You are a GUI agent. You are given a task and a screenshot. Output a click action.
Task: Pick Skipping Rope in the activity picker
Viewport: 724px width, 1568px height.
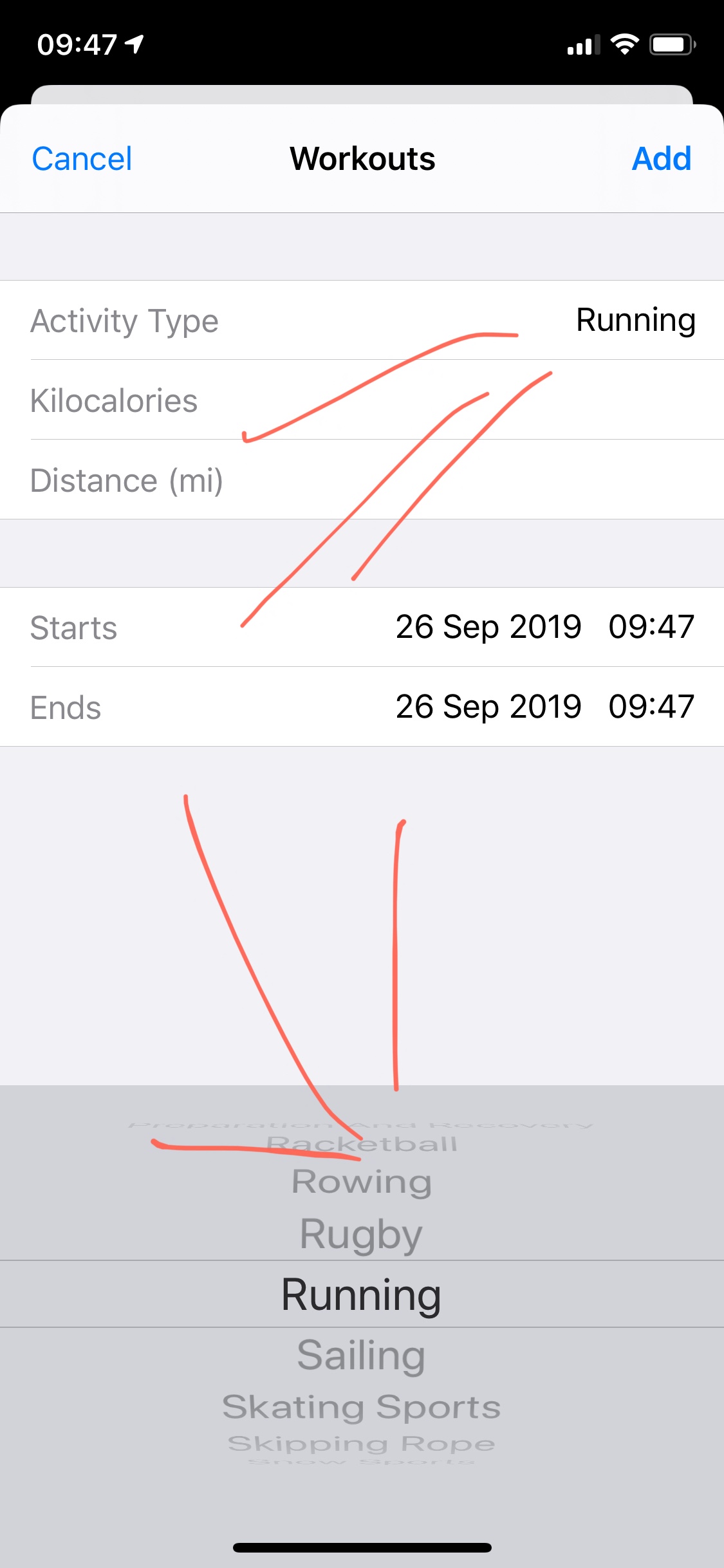[x=361, y=1444]
